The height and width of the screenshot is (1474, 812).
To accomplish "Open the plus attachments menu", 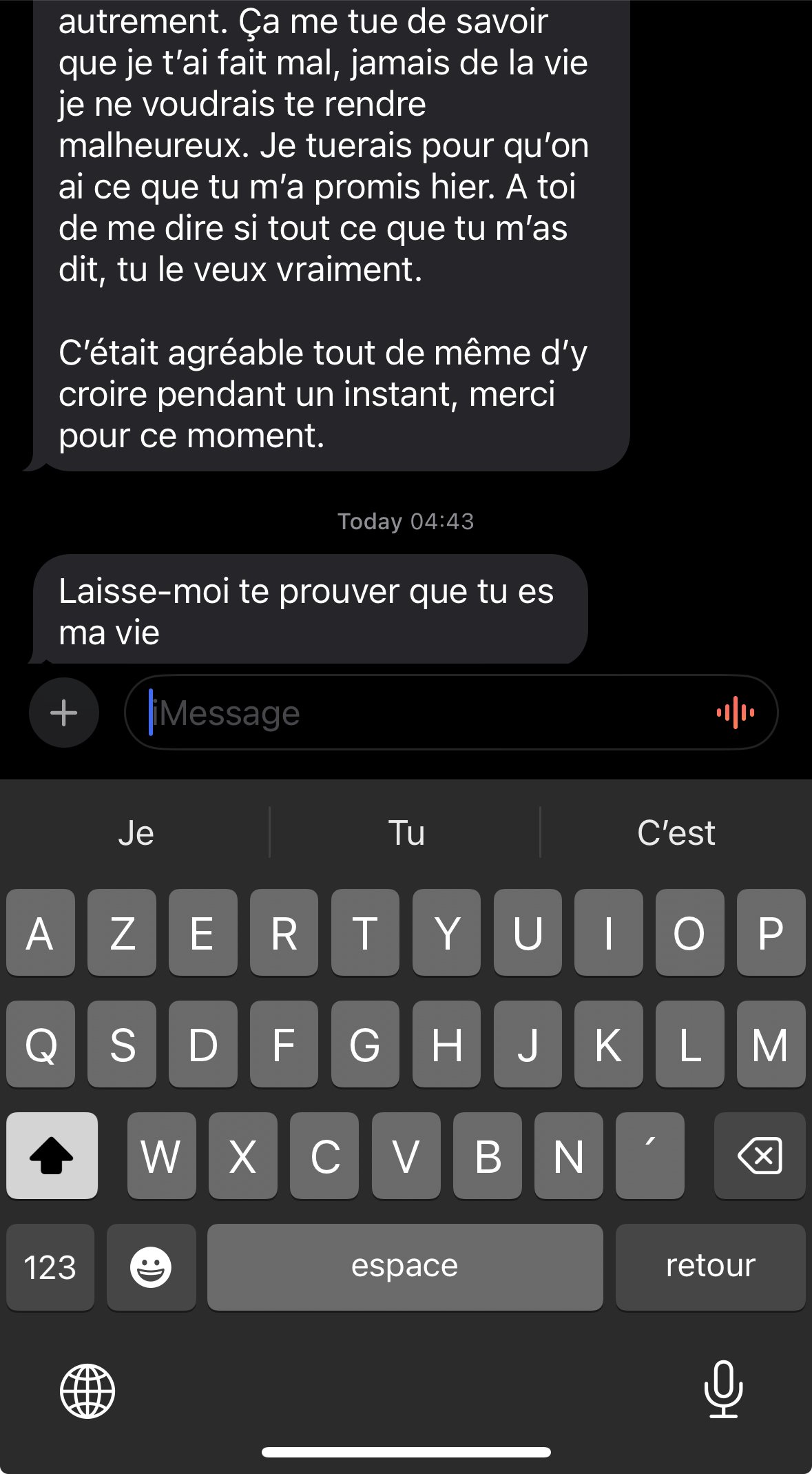I will pos(64,713).
